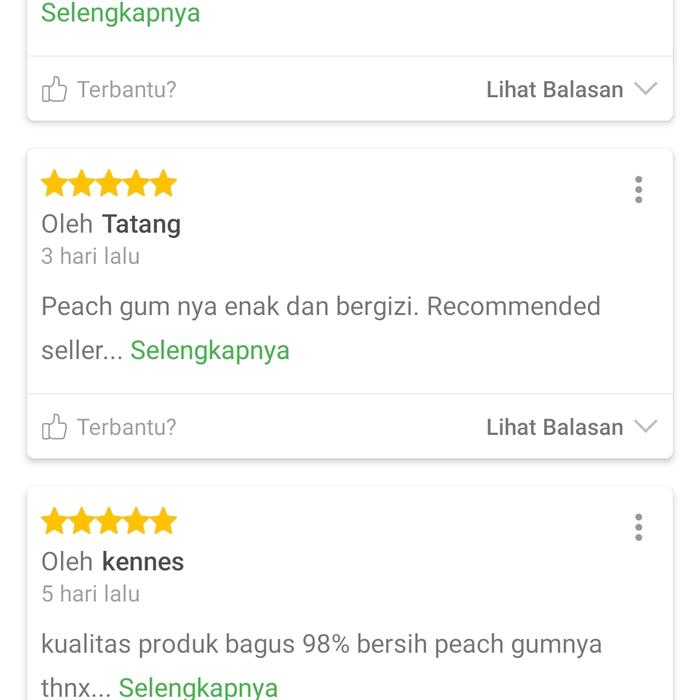Like the first review with Terbantu
The image size is (700, 700).
[108, 90]
